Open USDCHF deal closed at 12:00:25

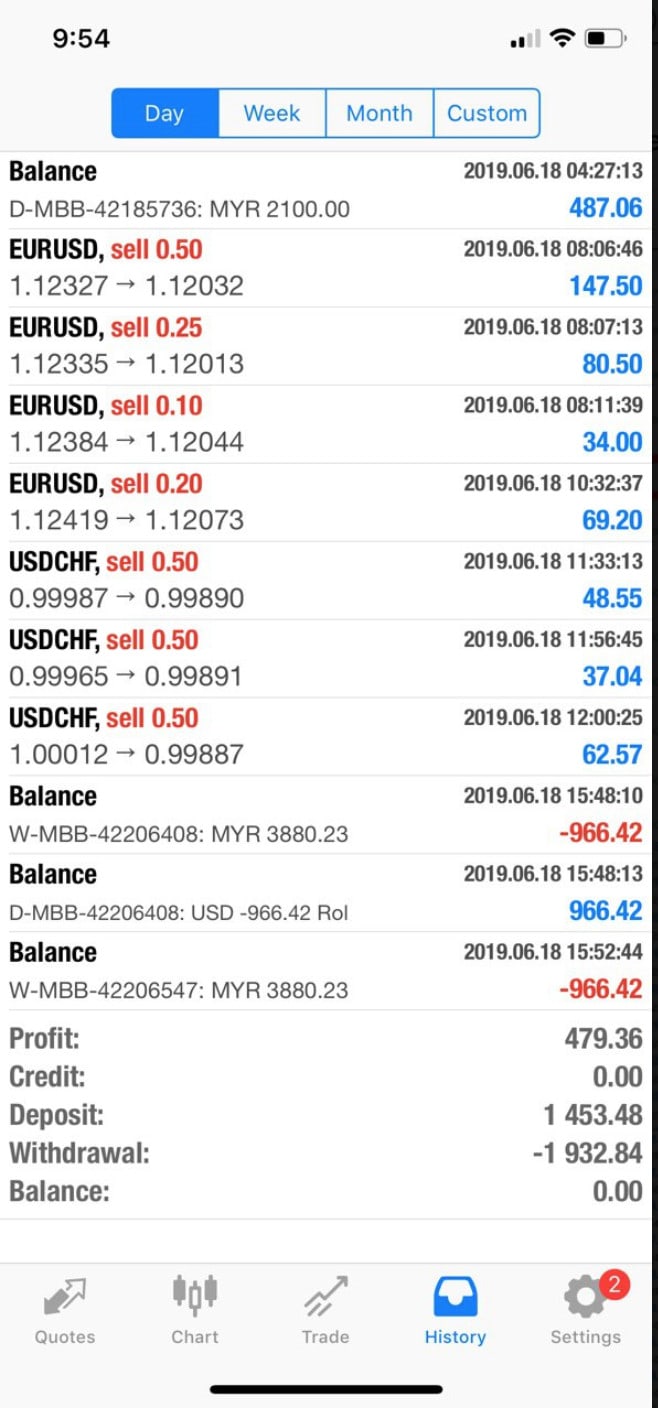pos(329,736)
